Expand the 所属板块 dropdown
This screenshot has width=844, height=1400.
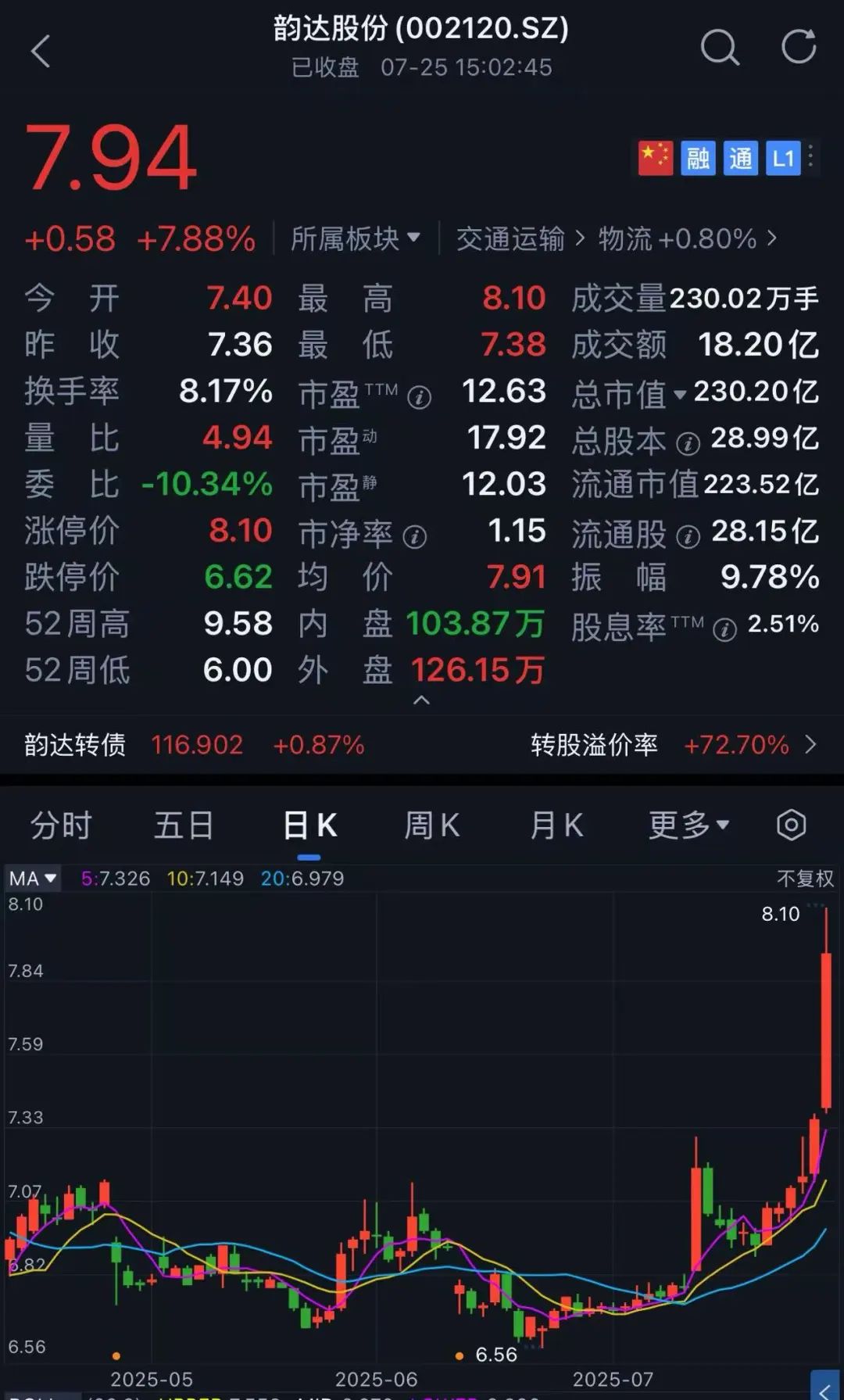(x=356, y=238)
